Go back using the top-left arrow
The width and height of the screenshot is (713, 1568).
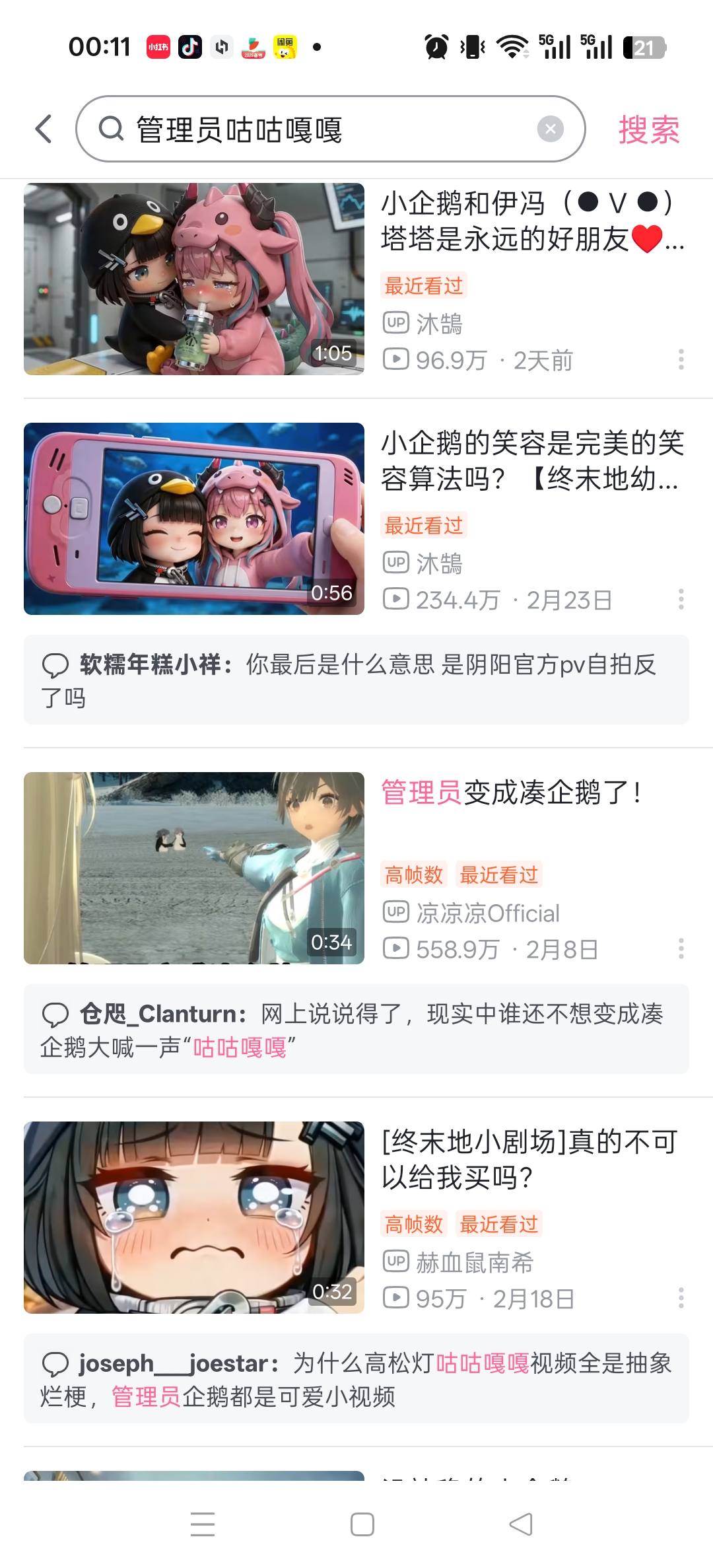coord(44,129)
